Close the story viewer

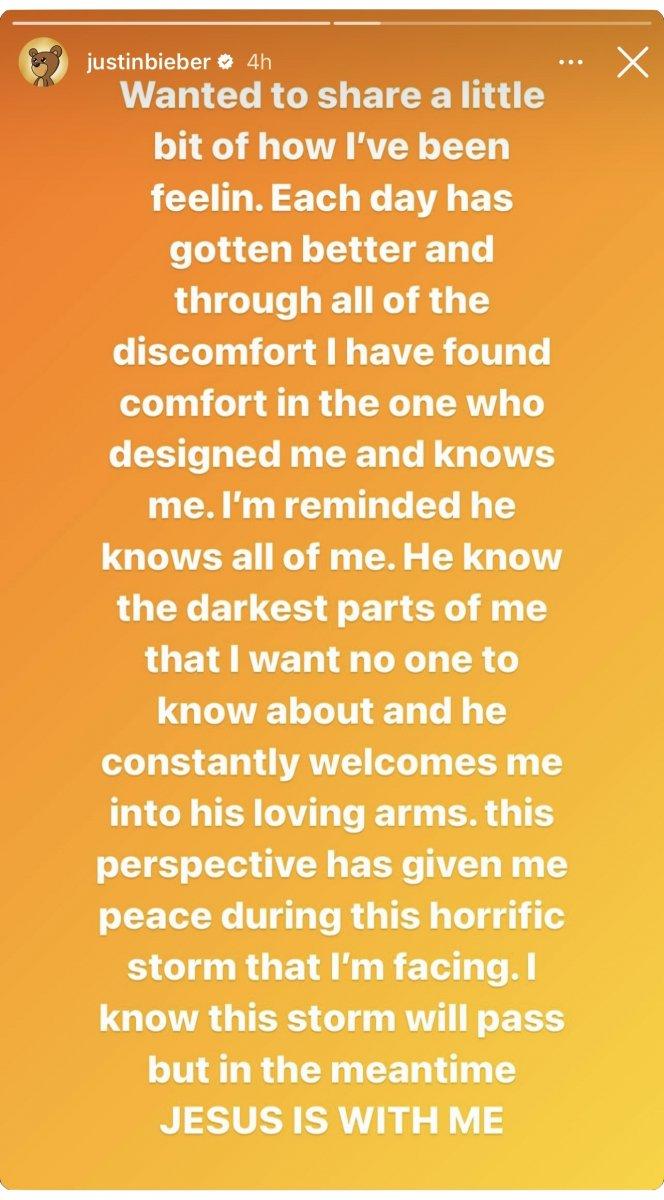click(x=632, y=62)
